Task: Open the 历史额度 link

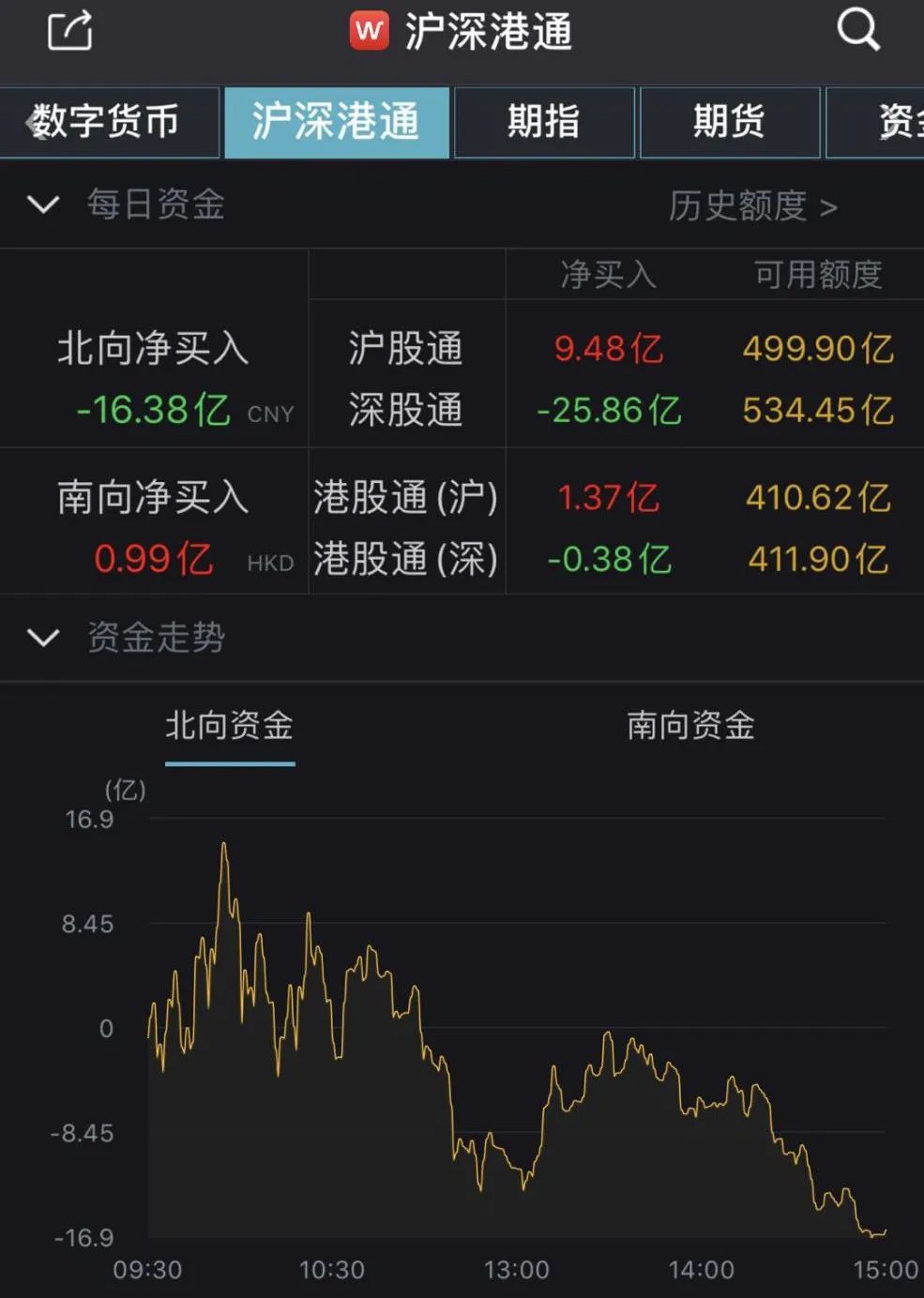Action: [752, 205]
